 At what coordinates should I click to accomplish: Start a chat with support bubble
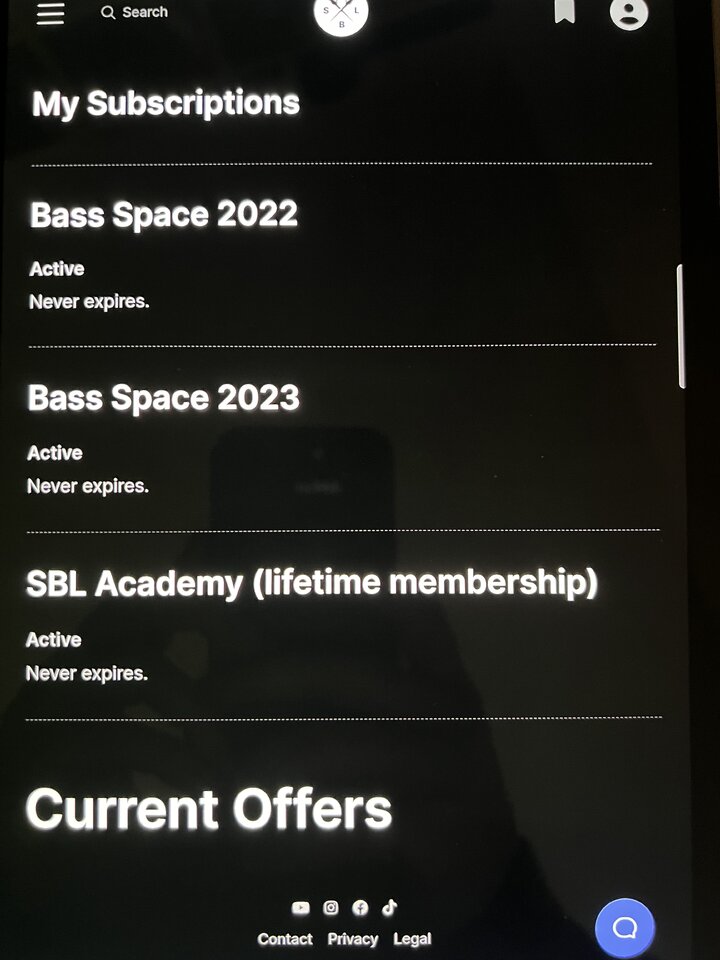click(625, 928)
